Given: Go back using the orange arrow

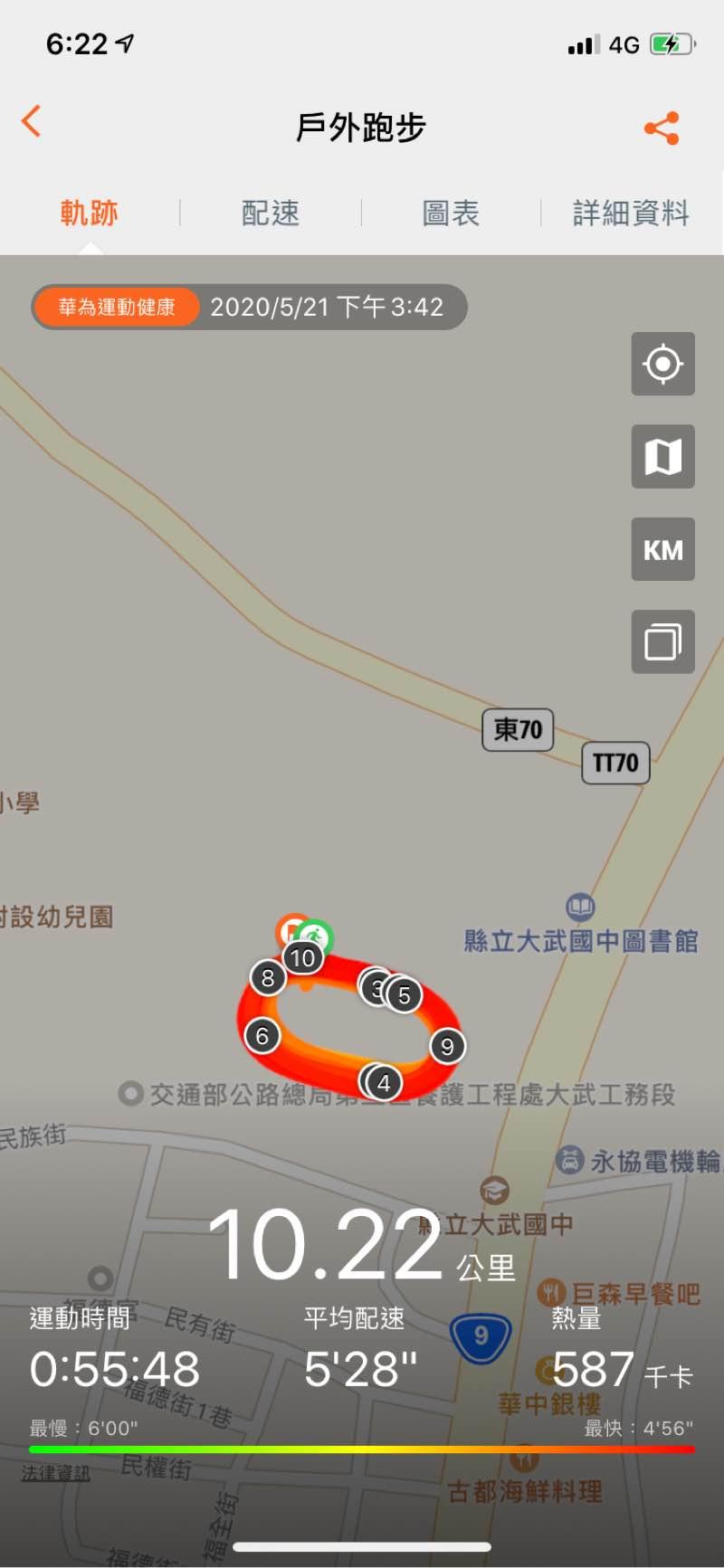Looking at the screenshot, I should [x=32, y=121].
